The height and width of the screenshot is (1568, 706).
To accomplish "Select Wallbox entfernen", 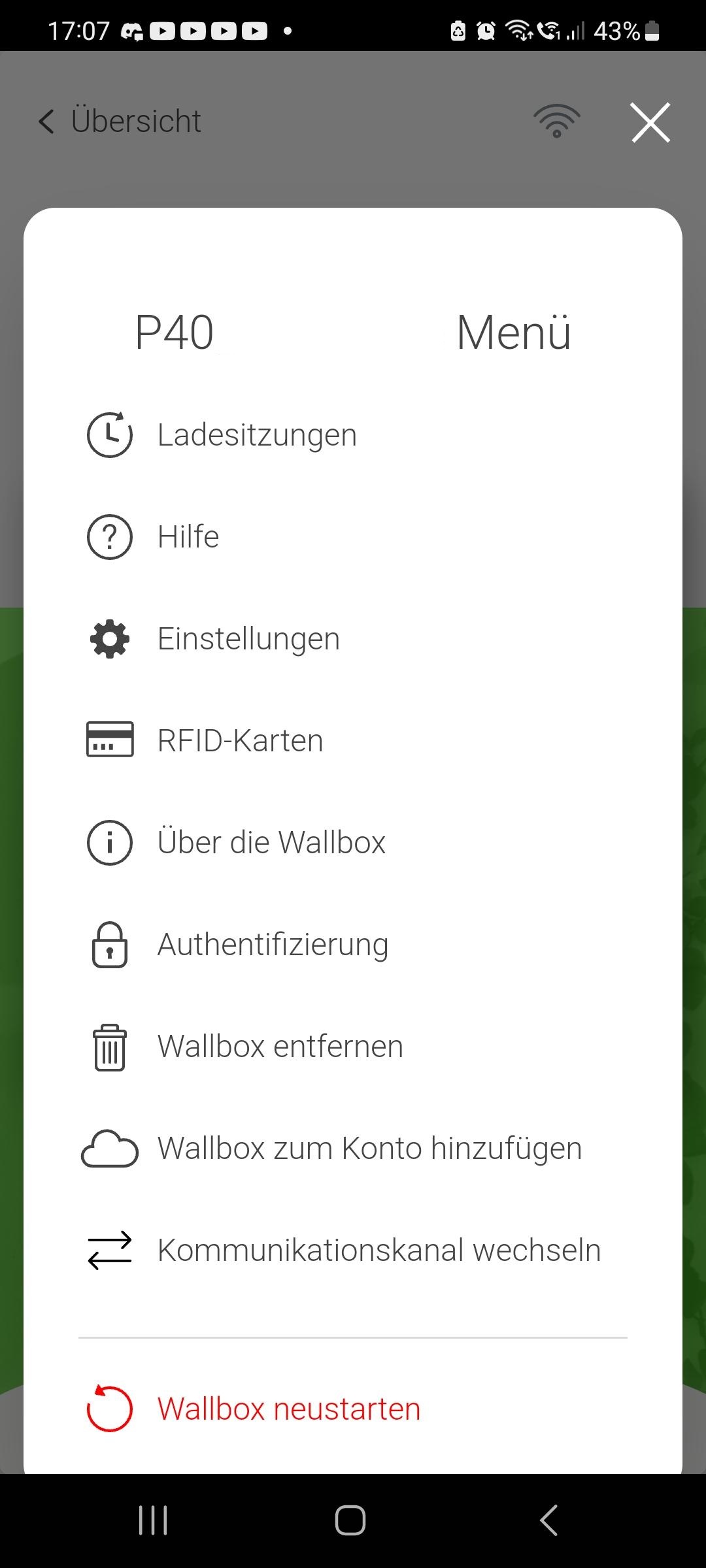I will (280, 1047).
